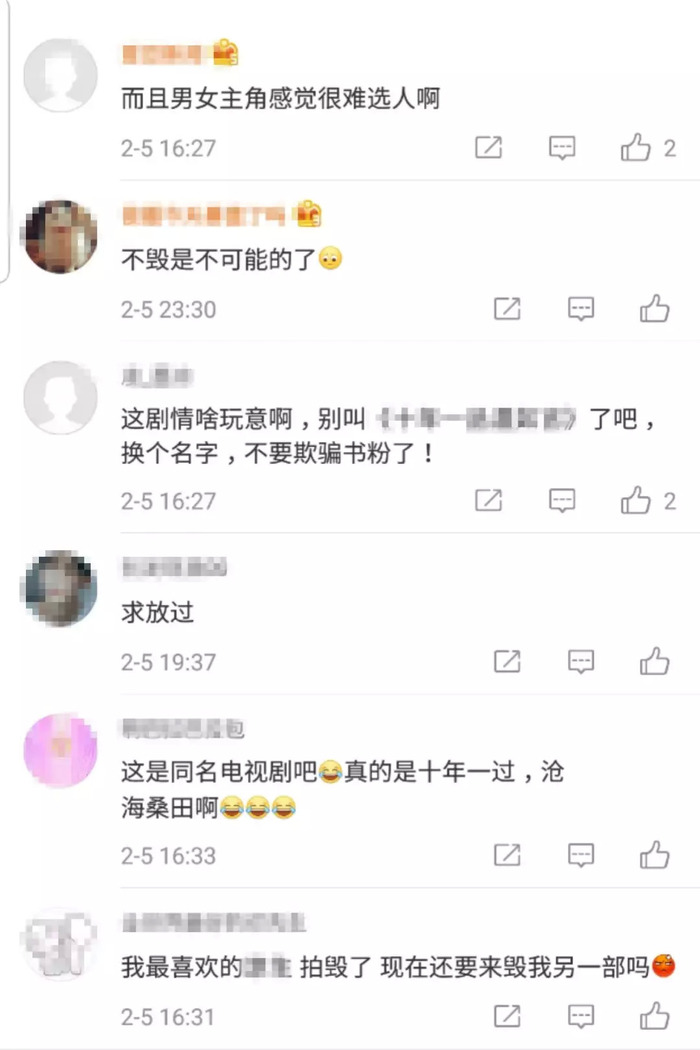Repost the comment ending '不要欺骗书粉了!'
The height and width of the screenshot is (1050, 700).
(x=488, y=500)
